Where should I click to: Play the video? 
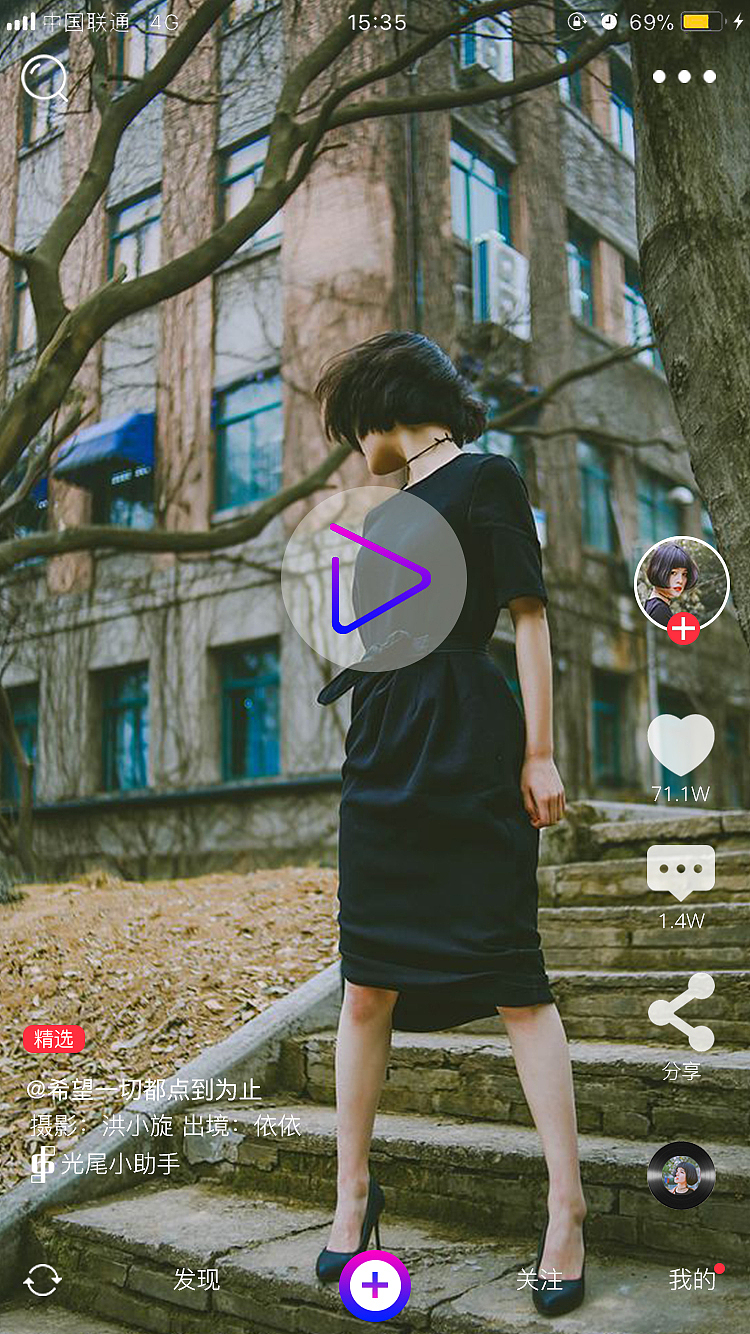pos(374,578)
